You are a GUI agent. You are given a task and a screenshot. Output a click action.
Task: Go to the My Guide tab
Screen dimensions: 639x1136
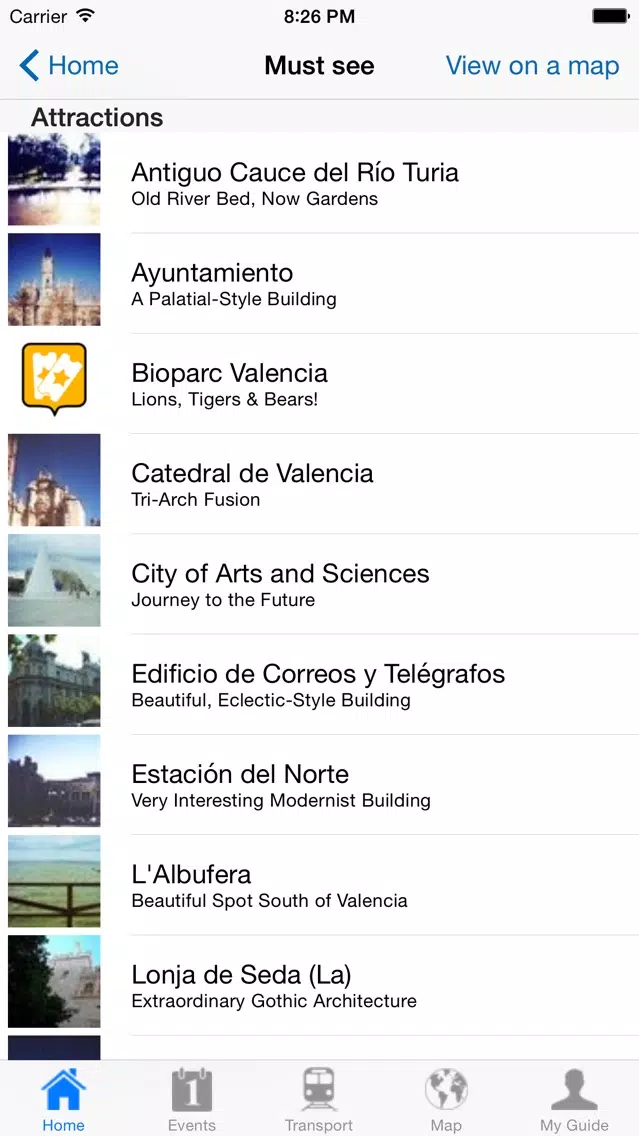574,1099
